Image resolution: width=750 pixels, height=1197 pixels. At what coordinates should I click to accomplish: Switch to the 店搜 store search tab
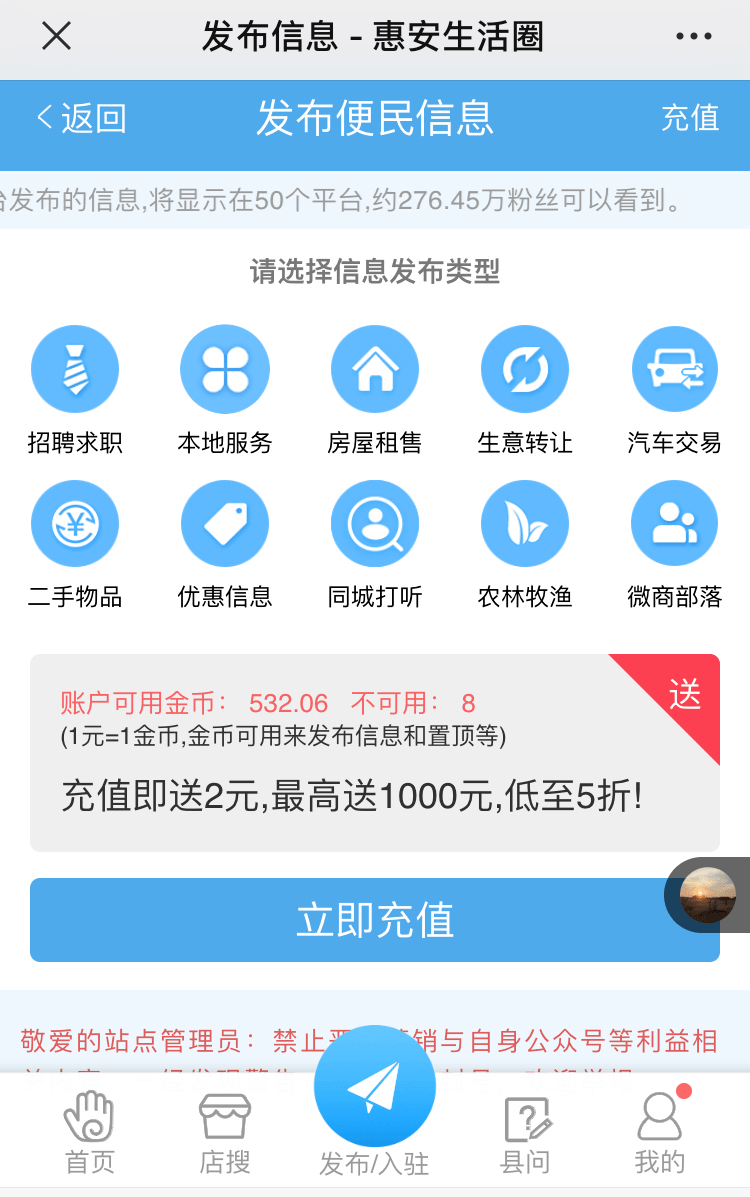pos(222,1135)
